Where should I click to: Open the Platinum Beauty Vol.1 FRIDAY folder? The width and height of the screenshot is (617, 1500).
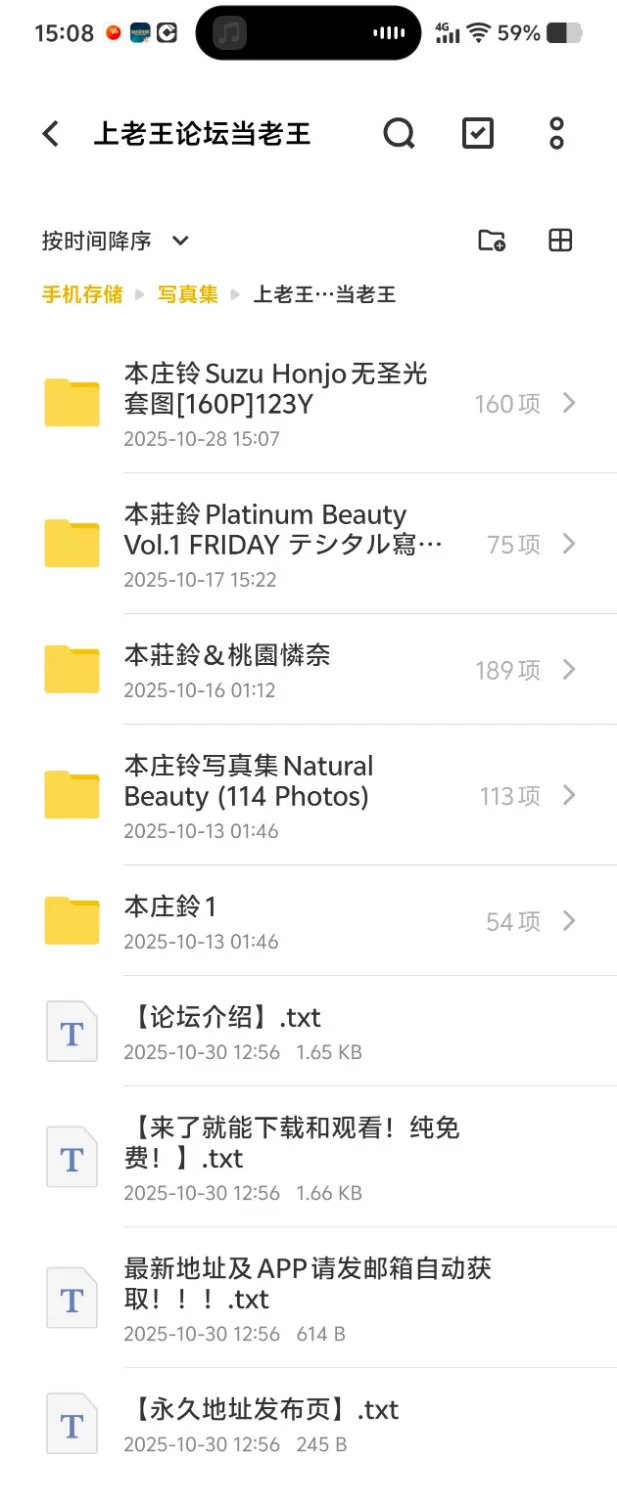[x=300, y=544]
